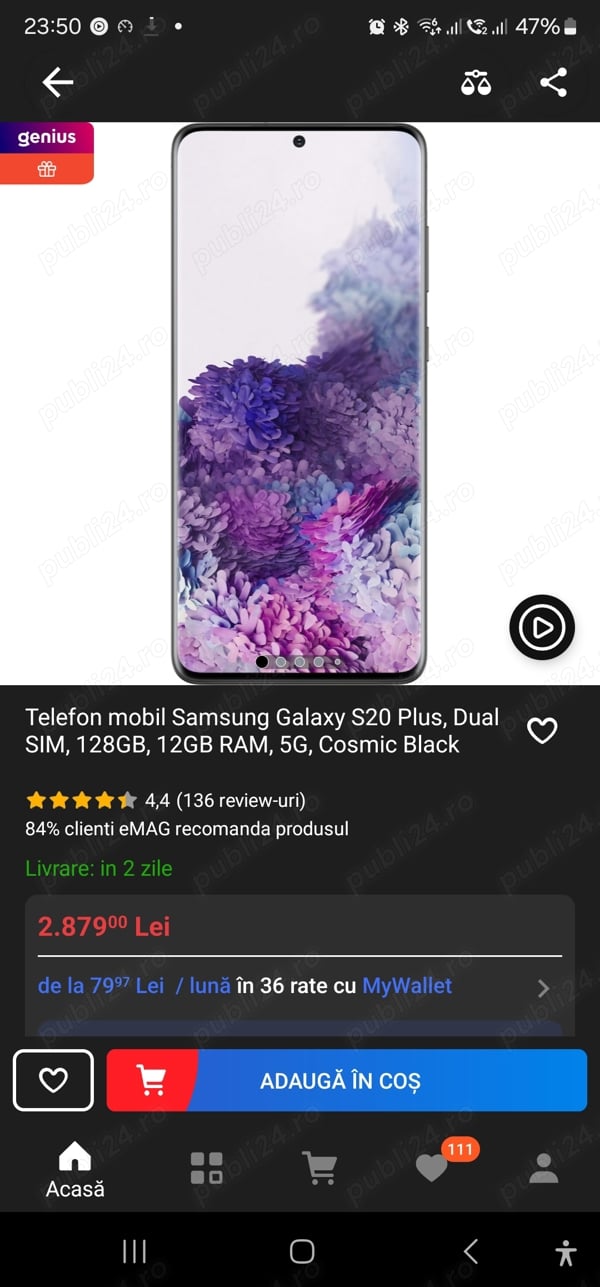The image size is (600, 1287).
Task: Switch to the Acasă tab
Action: click(75, 1169)
